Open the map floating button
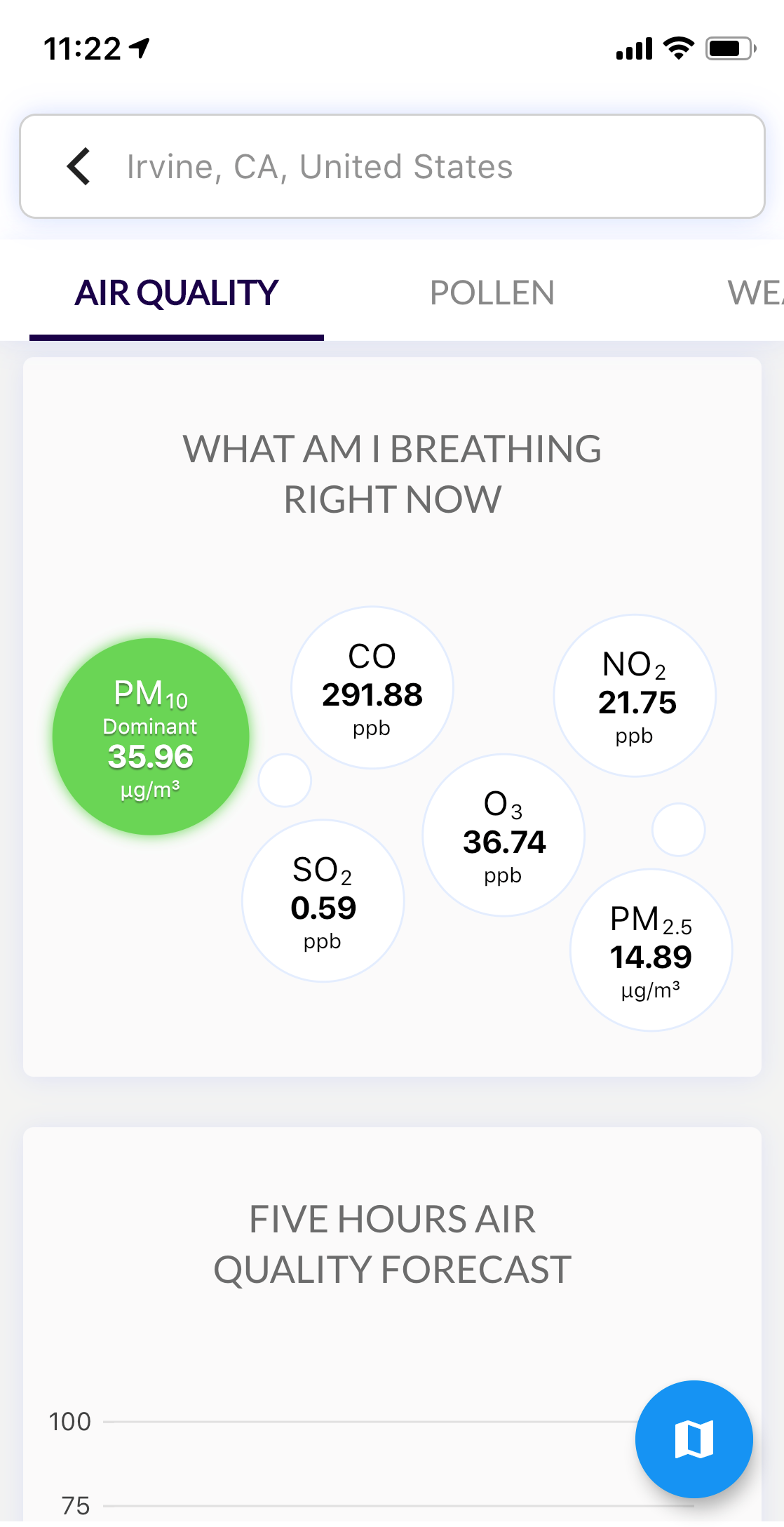 tap(694, 1439)
